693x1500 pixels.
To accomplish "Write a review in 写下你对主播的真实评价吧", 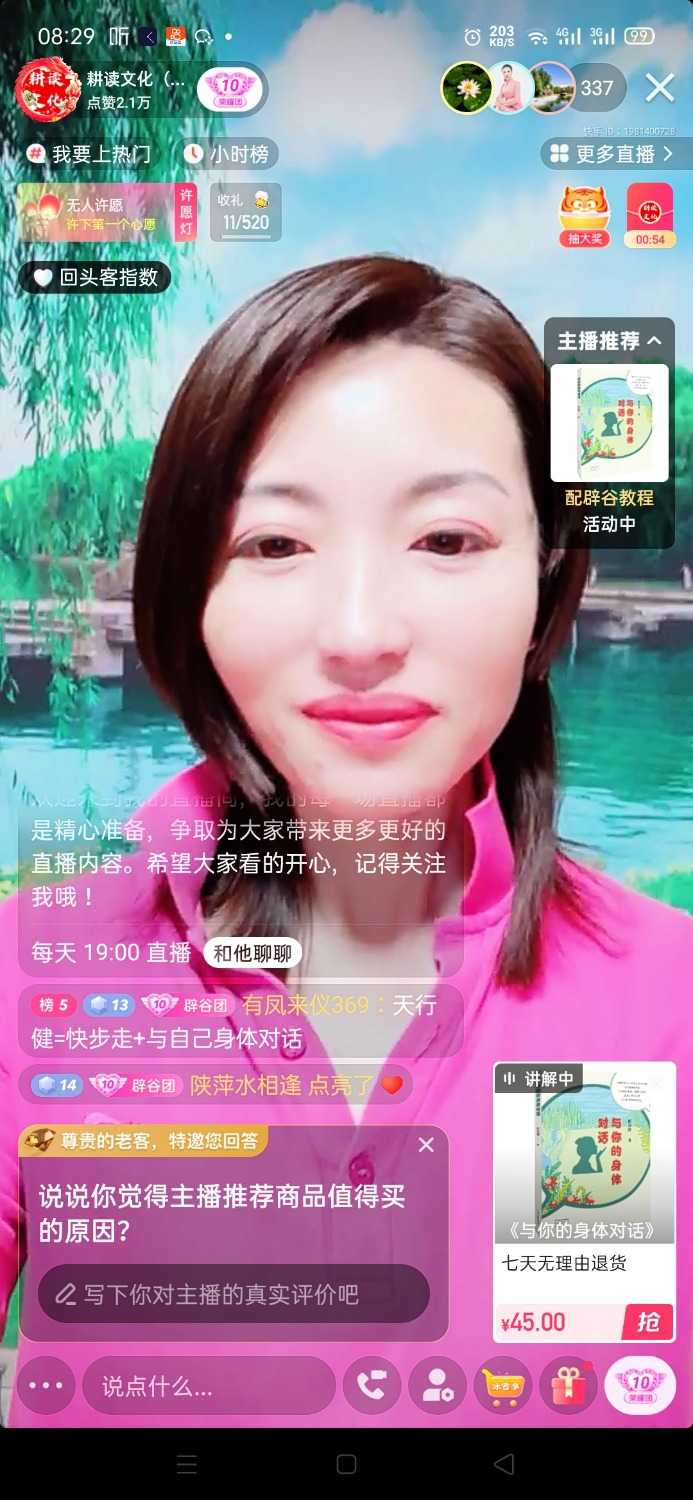I will [x=233, y=1294].
